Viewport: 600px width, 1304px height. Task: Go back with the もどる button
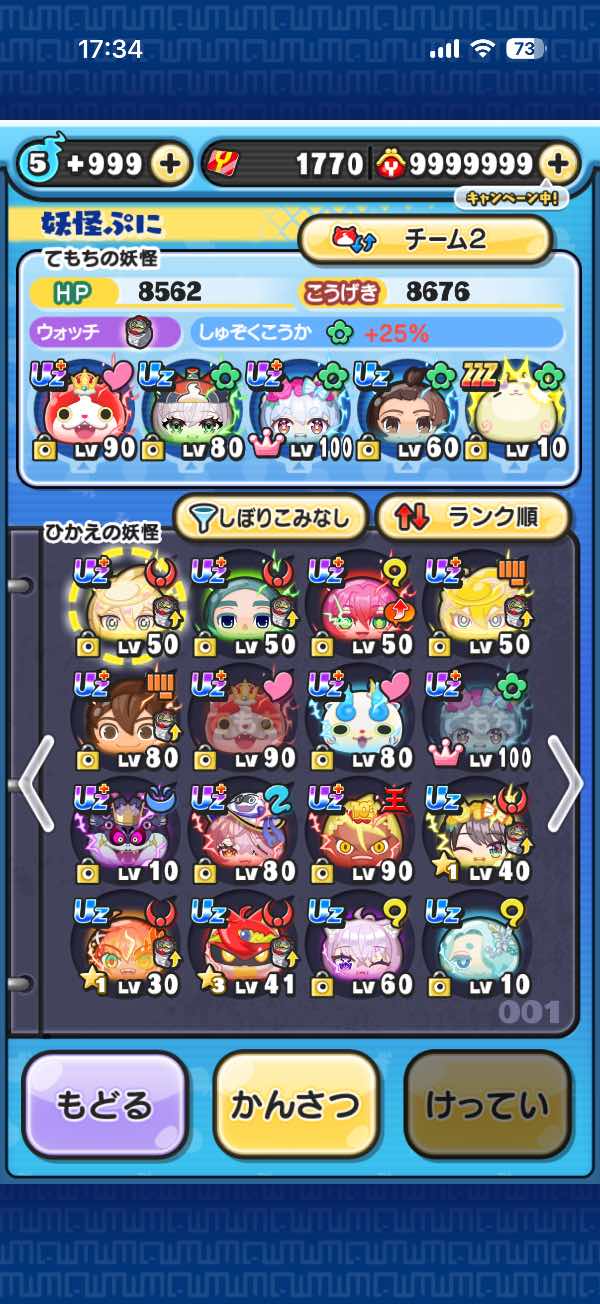pos(105,1104)
